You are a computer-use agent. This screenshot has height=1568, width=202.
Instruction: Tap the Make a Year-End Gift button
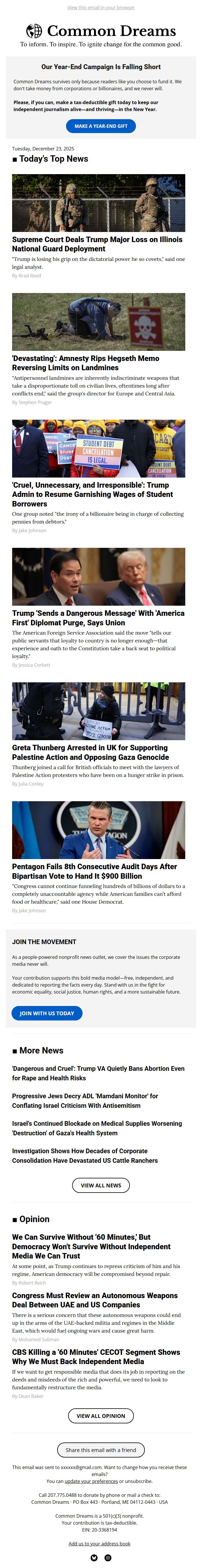101,126
